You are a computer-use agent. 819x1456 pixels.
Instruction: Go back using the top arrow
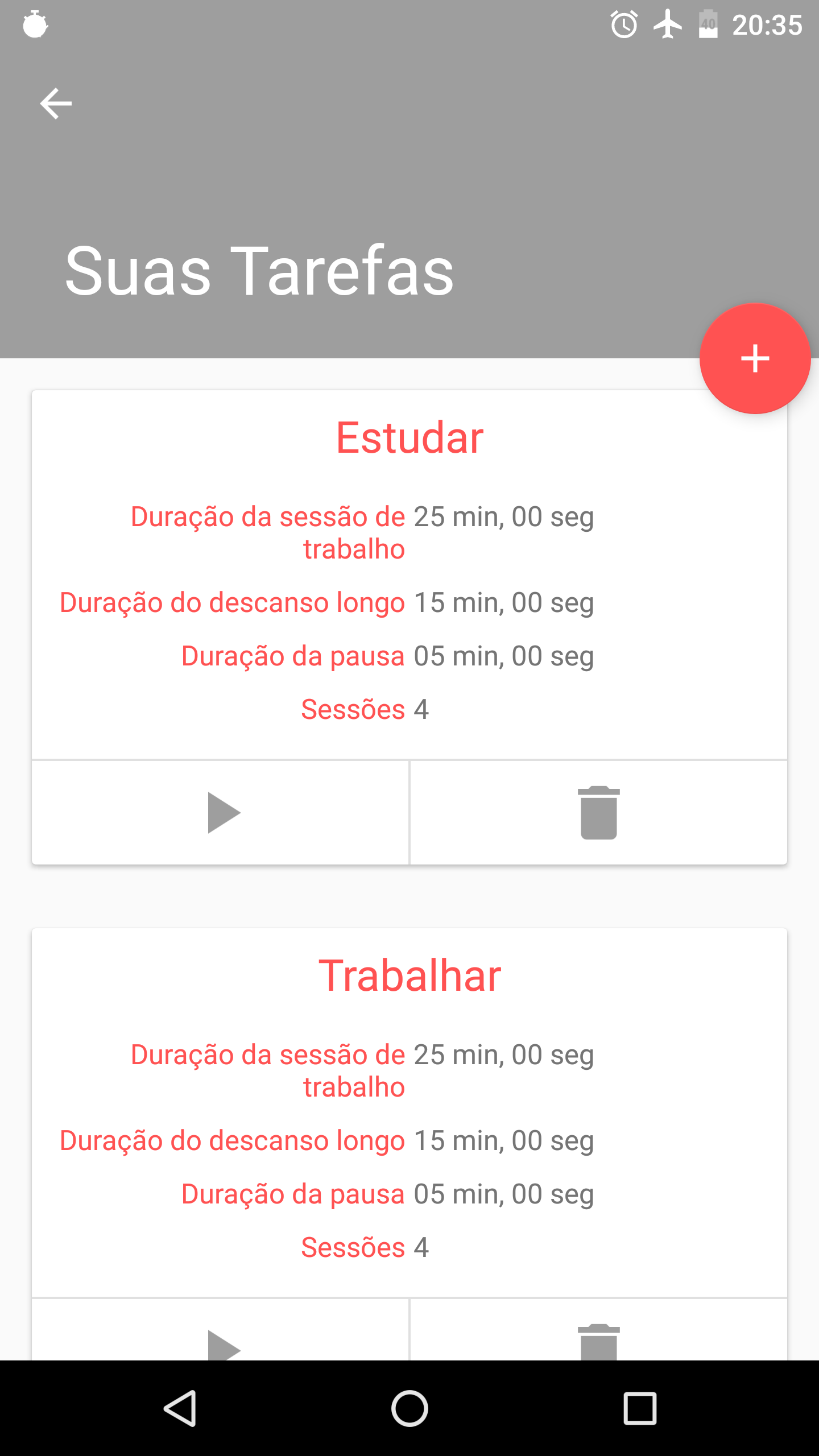click(x=56, y=104)
